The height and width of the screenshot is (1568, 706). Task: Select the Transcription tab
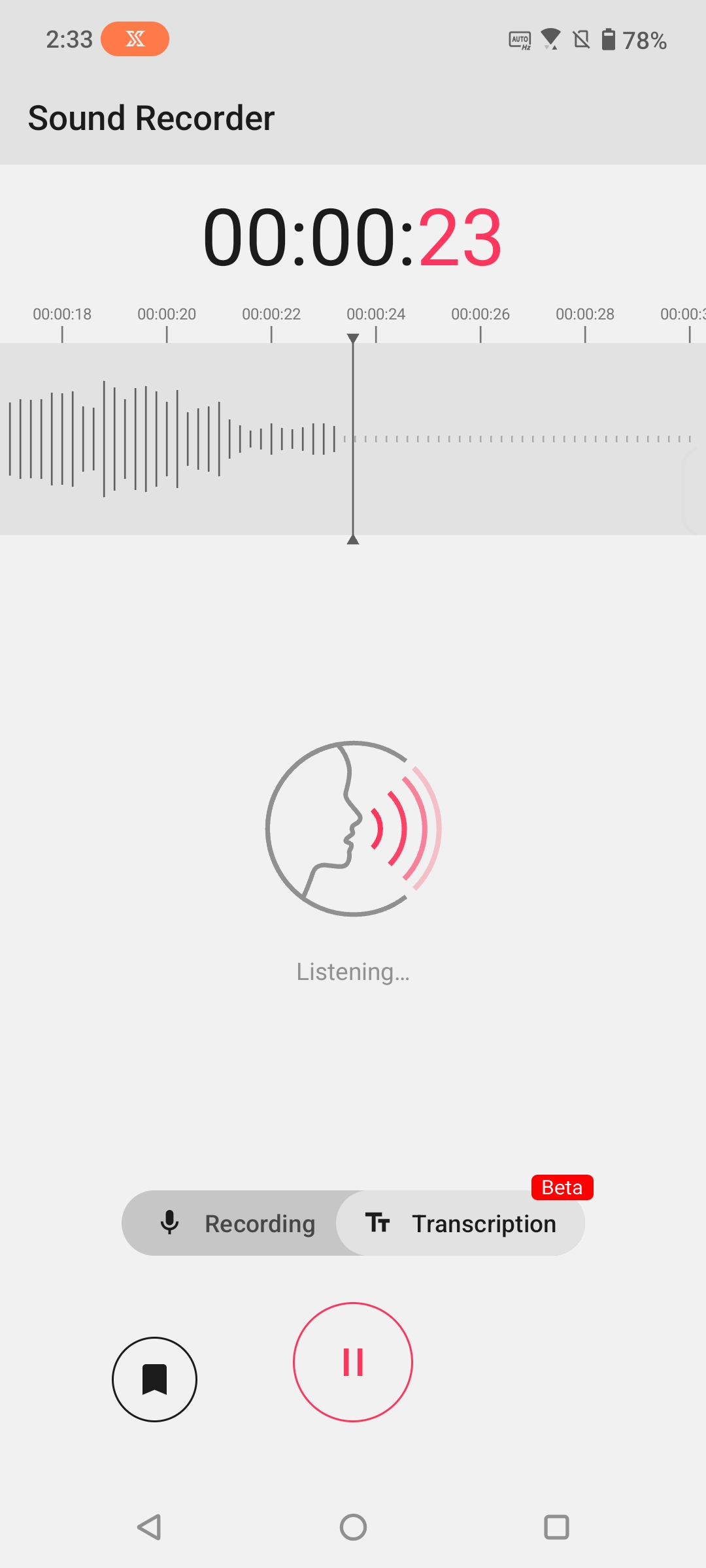point(461,1223)
